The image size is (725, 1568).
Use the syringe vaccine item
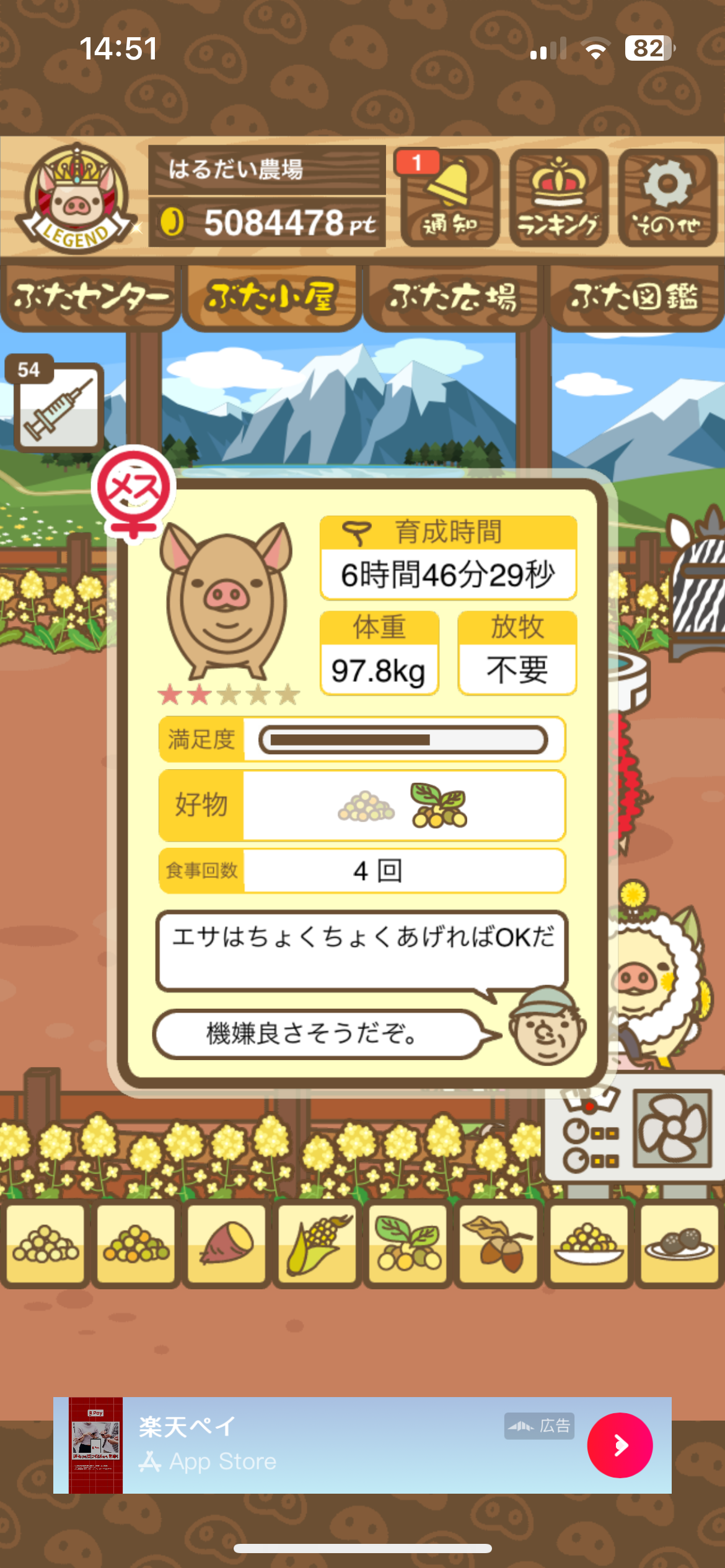coord(58,406)
